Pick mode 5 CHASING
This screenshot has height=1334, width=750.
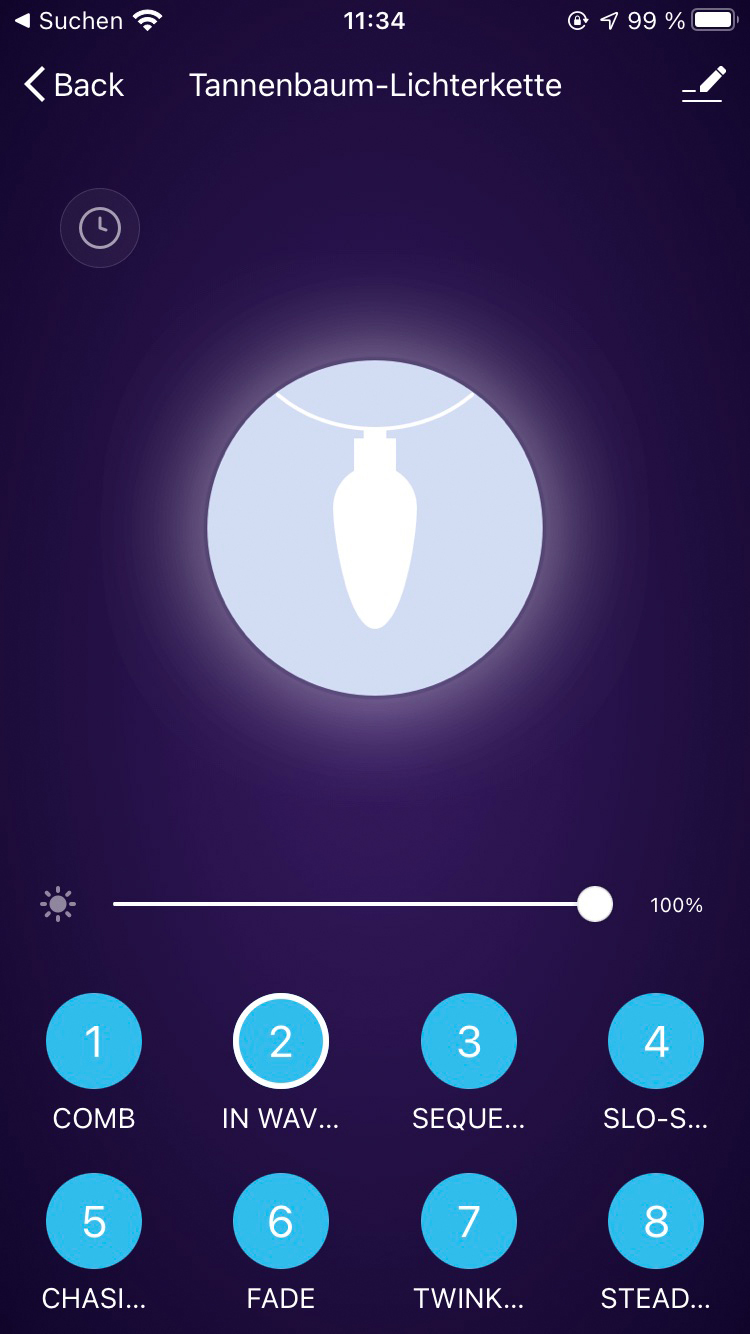(x=94, y=1221)
